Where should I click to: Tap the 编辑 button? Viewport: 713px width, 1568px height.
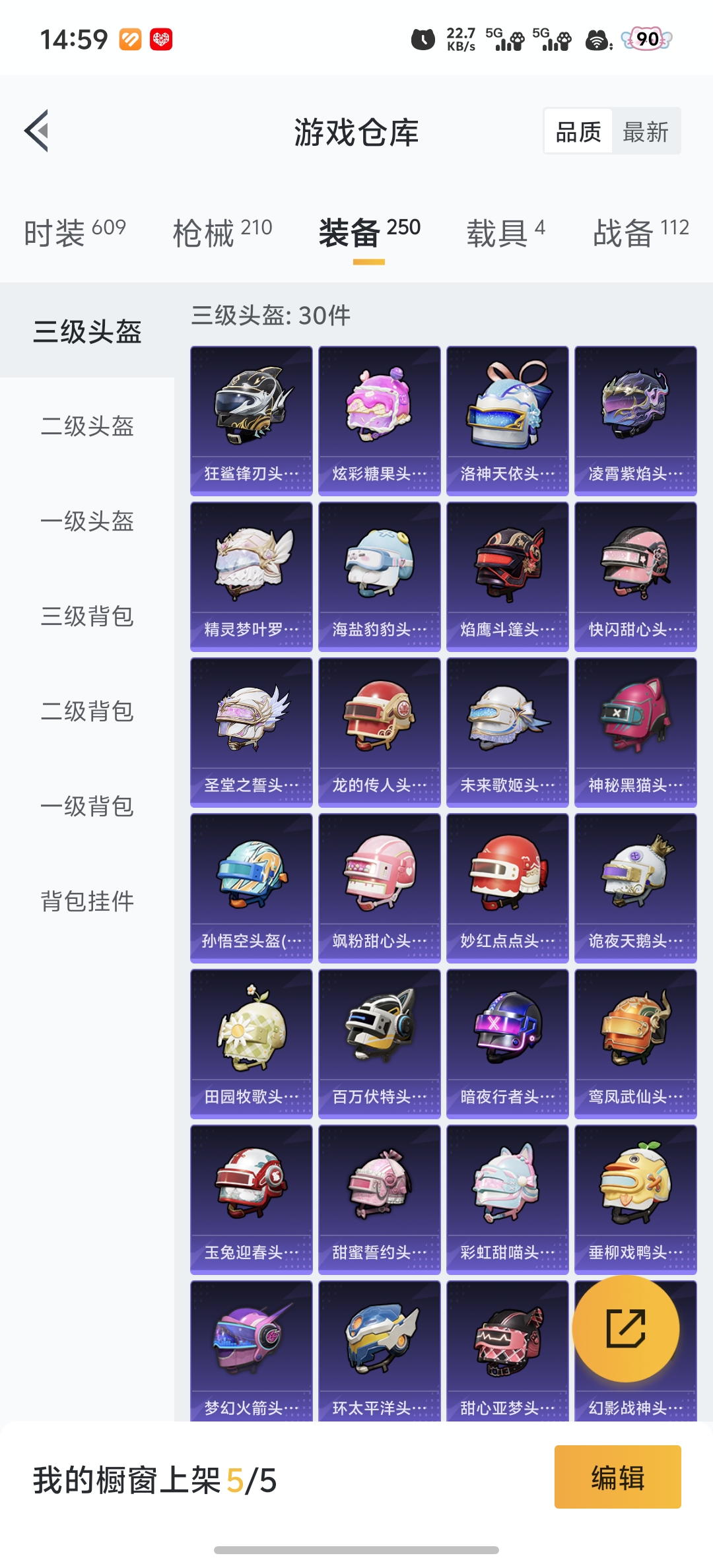click(x=617, y=1478)
